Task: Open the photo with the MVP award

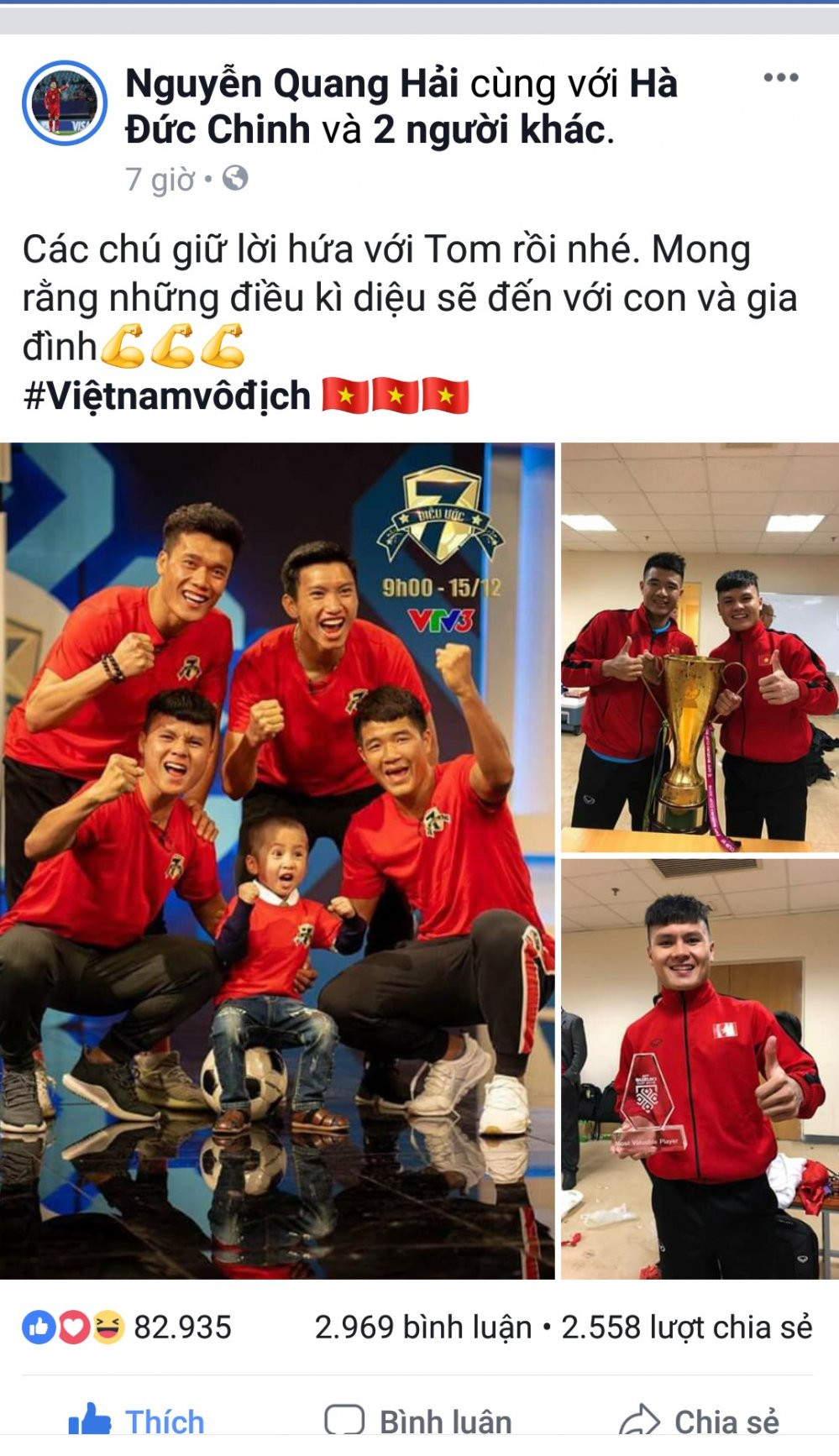Action: point(700,1069)
